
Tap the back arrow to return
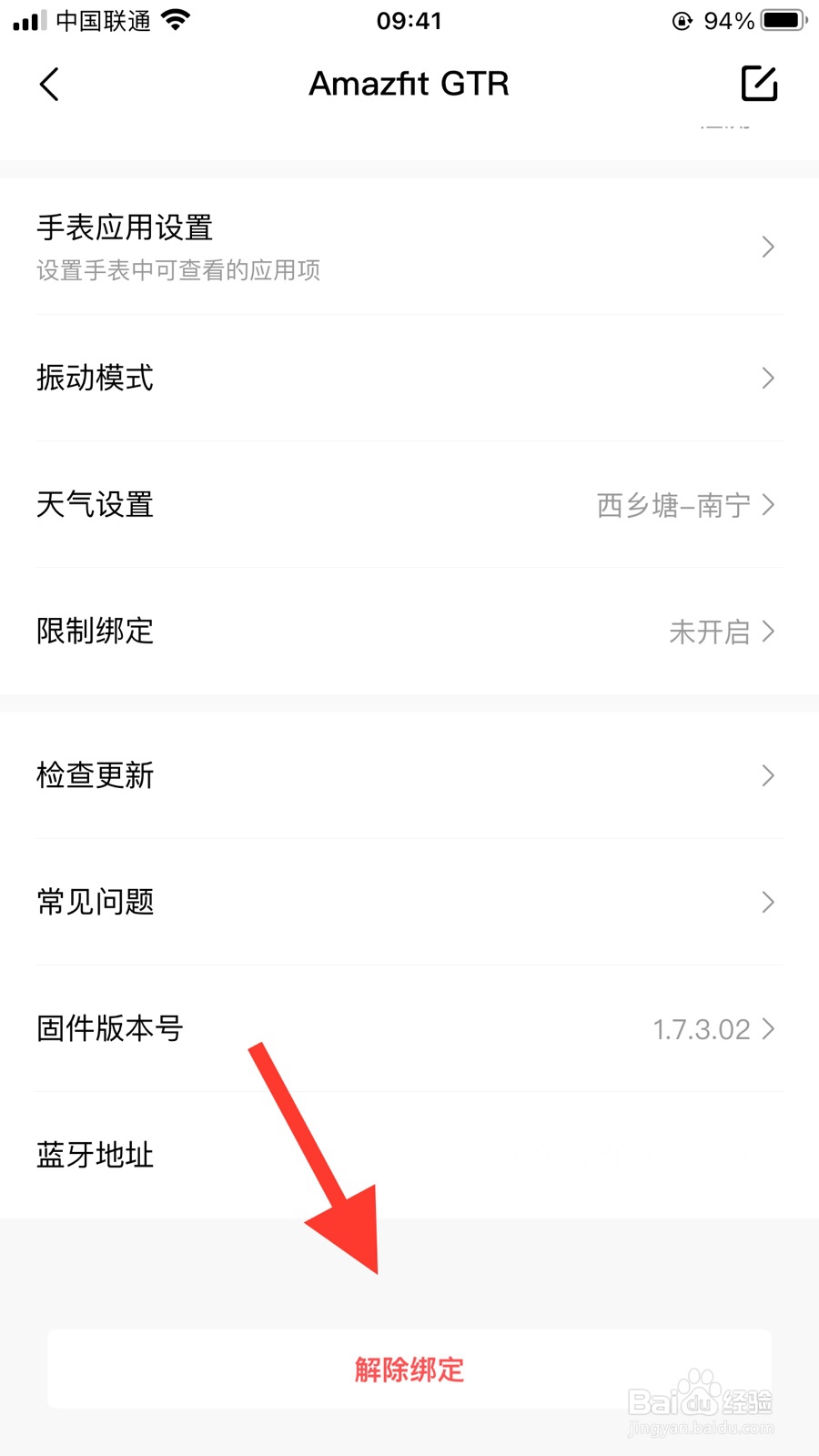50,84
